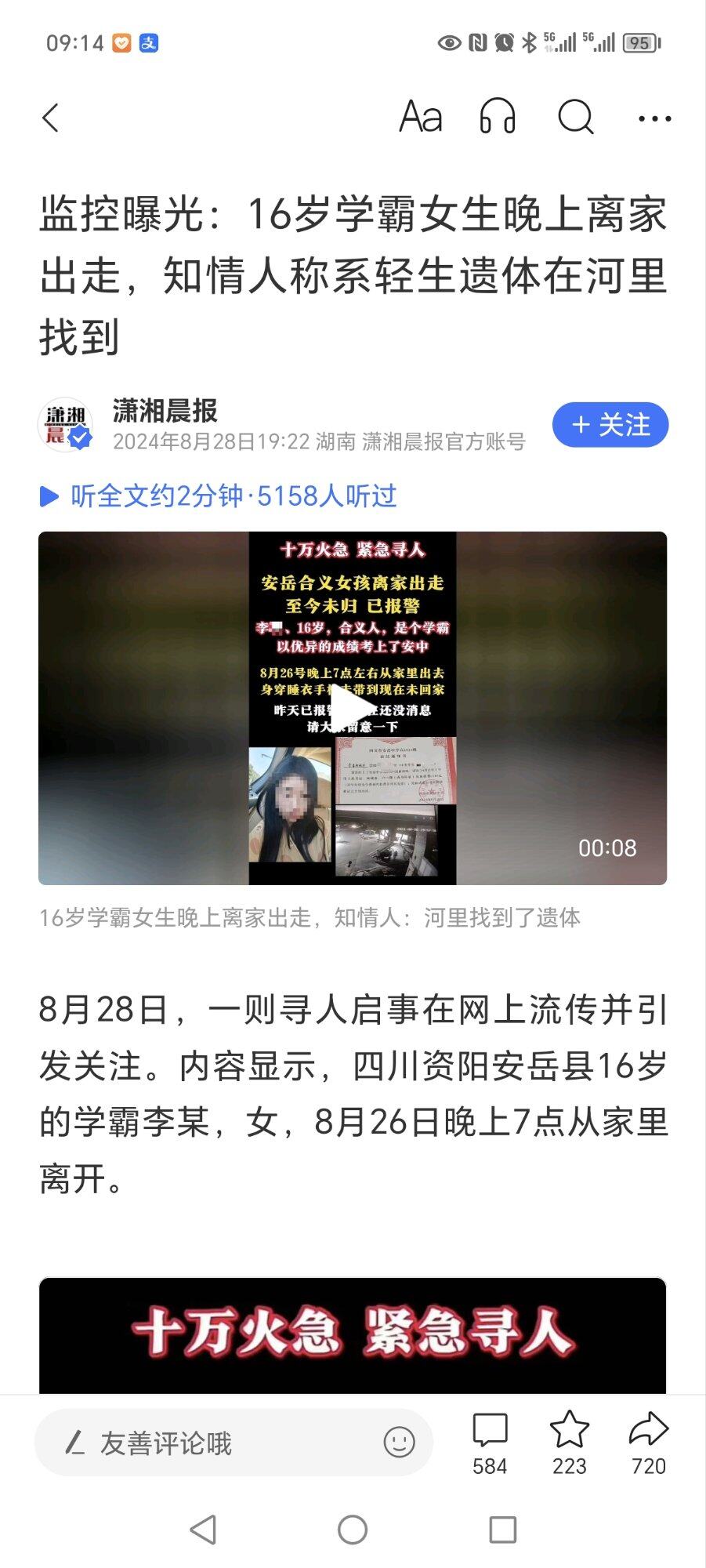This screenshot has height=1568, width=706.
Task: View the 584 comments
Action: tap(491, 1443)
